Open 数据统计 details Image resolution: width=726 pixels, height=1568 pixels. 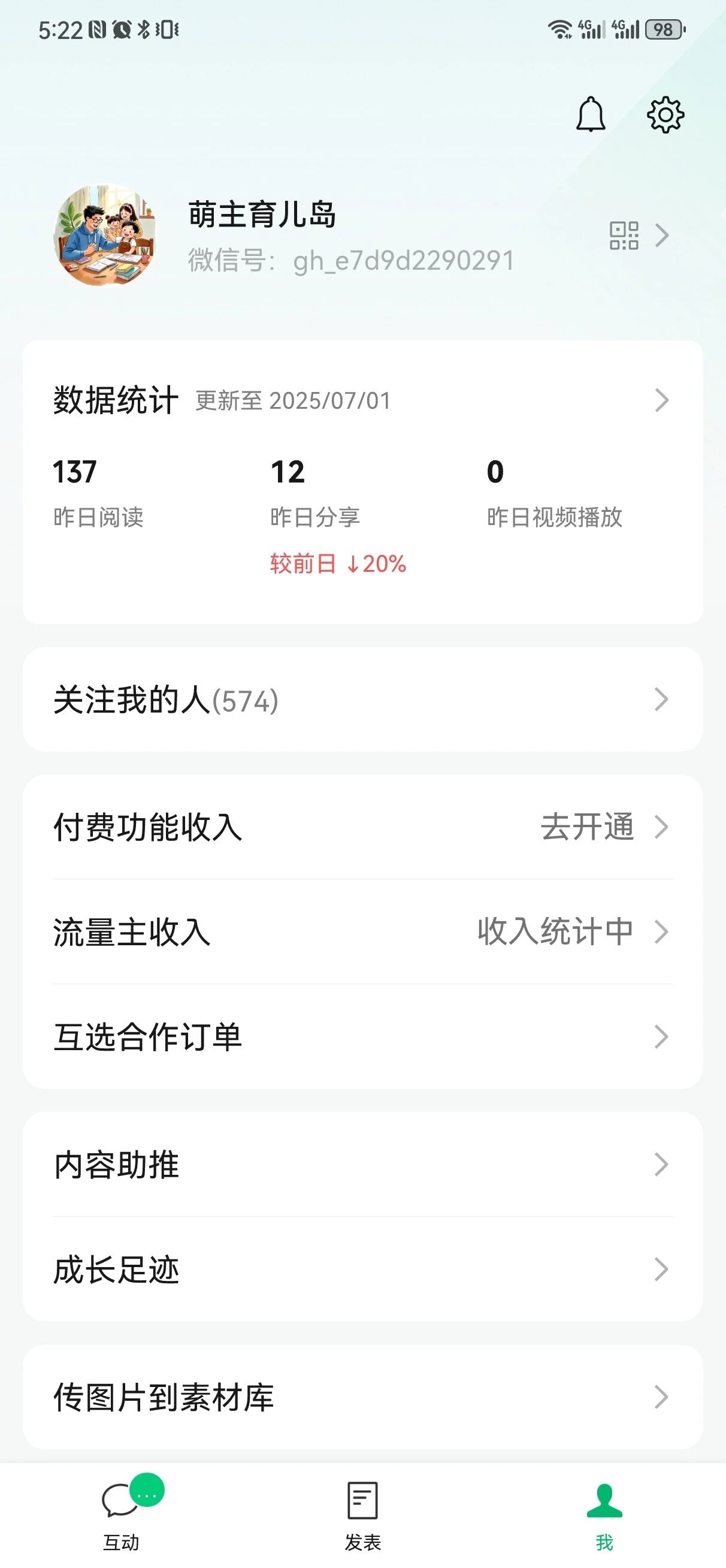click(x=362, y=400)
